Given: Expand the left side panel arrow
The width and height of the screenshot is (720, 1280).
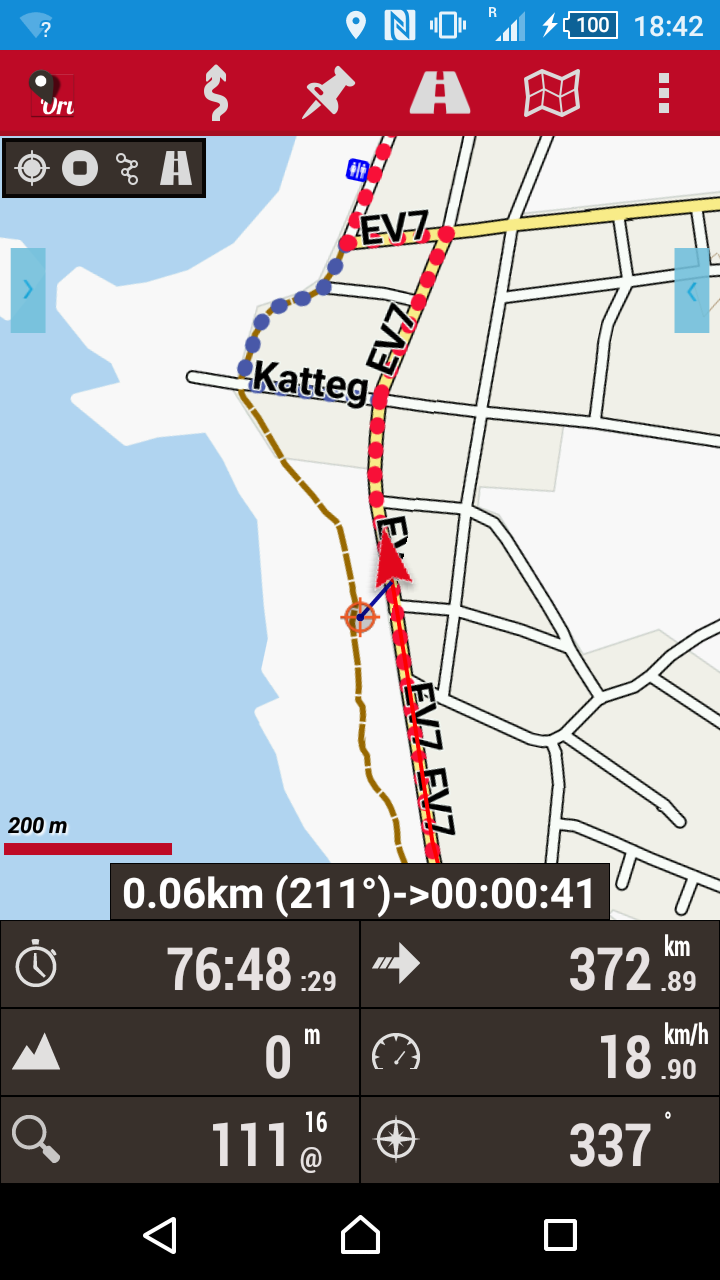Looking at the screenshot, I should coord(28,290).
